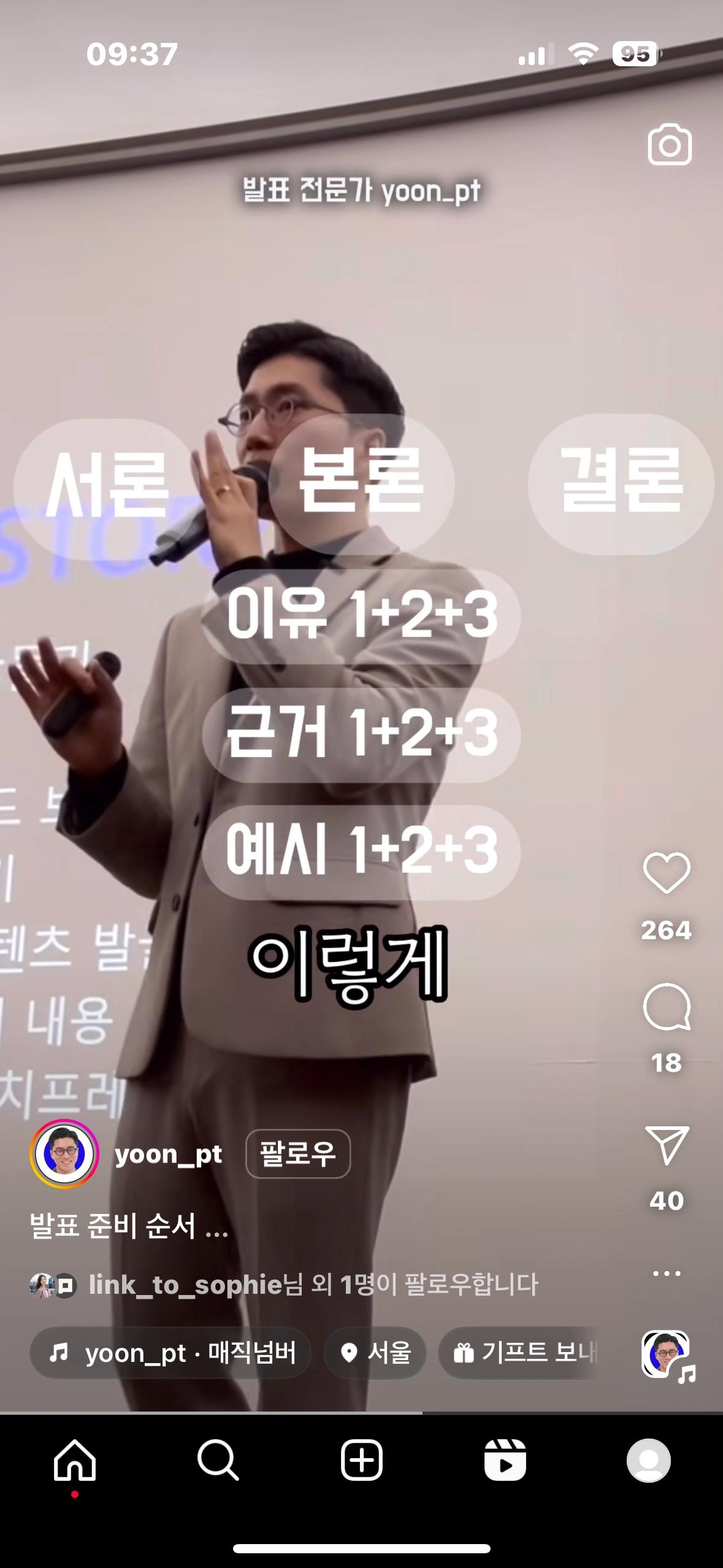Follow yoon_pt with the 팔로우 button

click(298, 1154)
